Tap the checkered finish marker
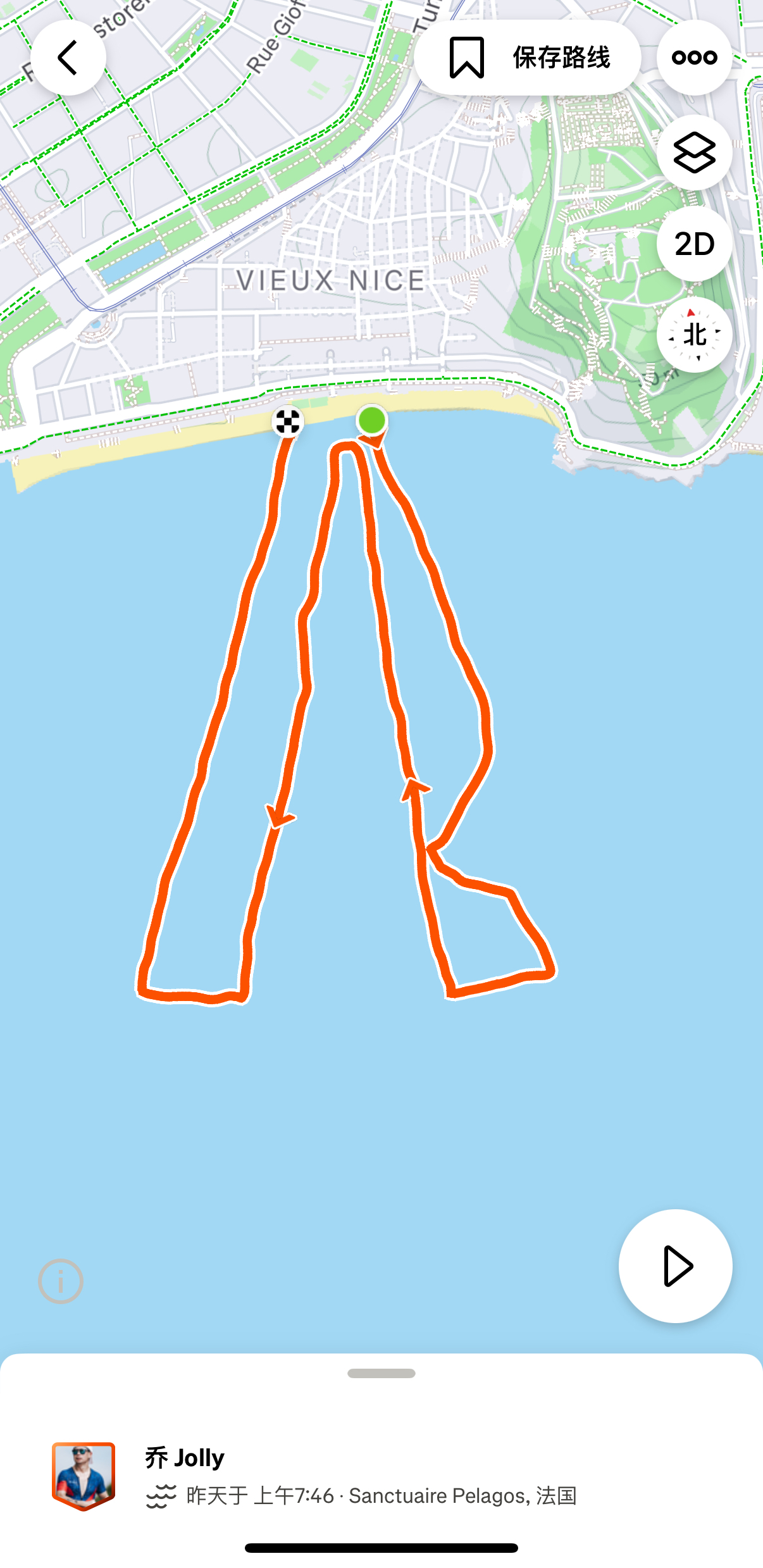The height and width of the screenshot is (1568, 763). [x=288, y=422]
